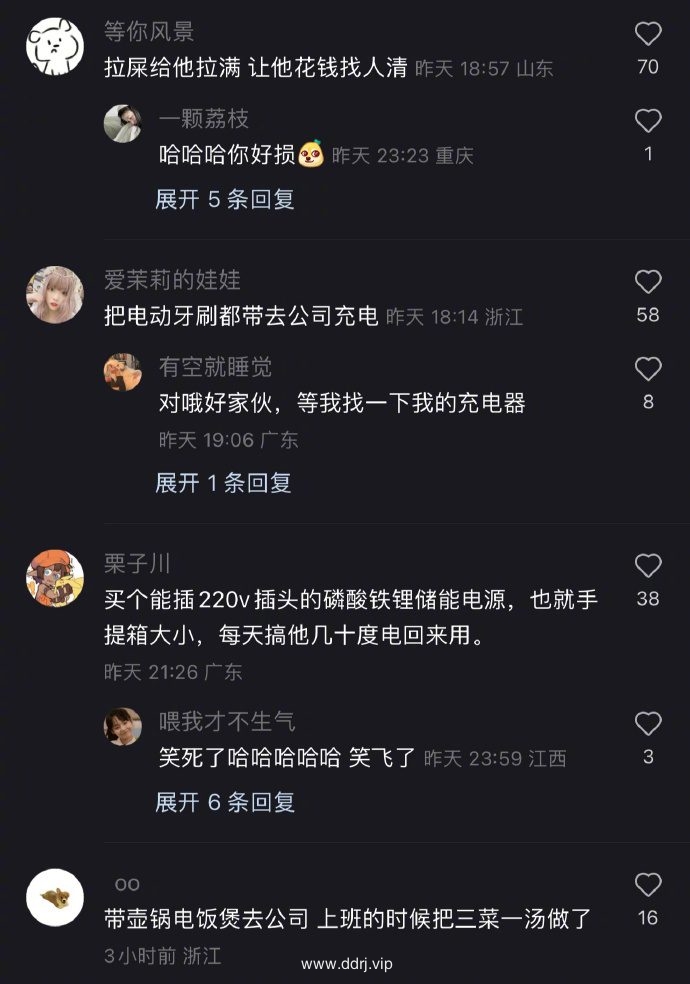This screenshot has height=984, width=690.
Task: Like the reply from 有空就睡觉
Action: 648,369
